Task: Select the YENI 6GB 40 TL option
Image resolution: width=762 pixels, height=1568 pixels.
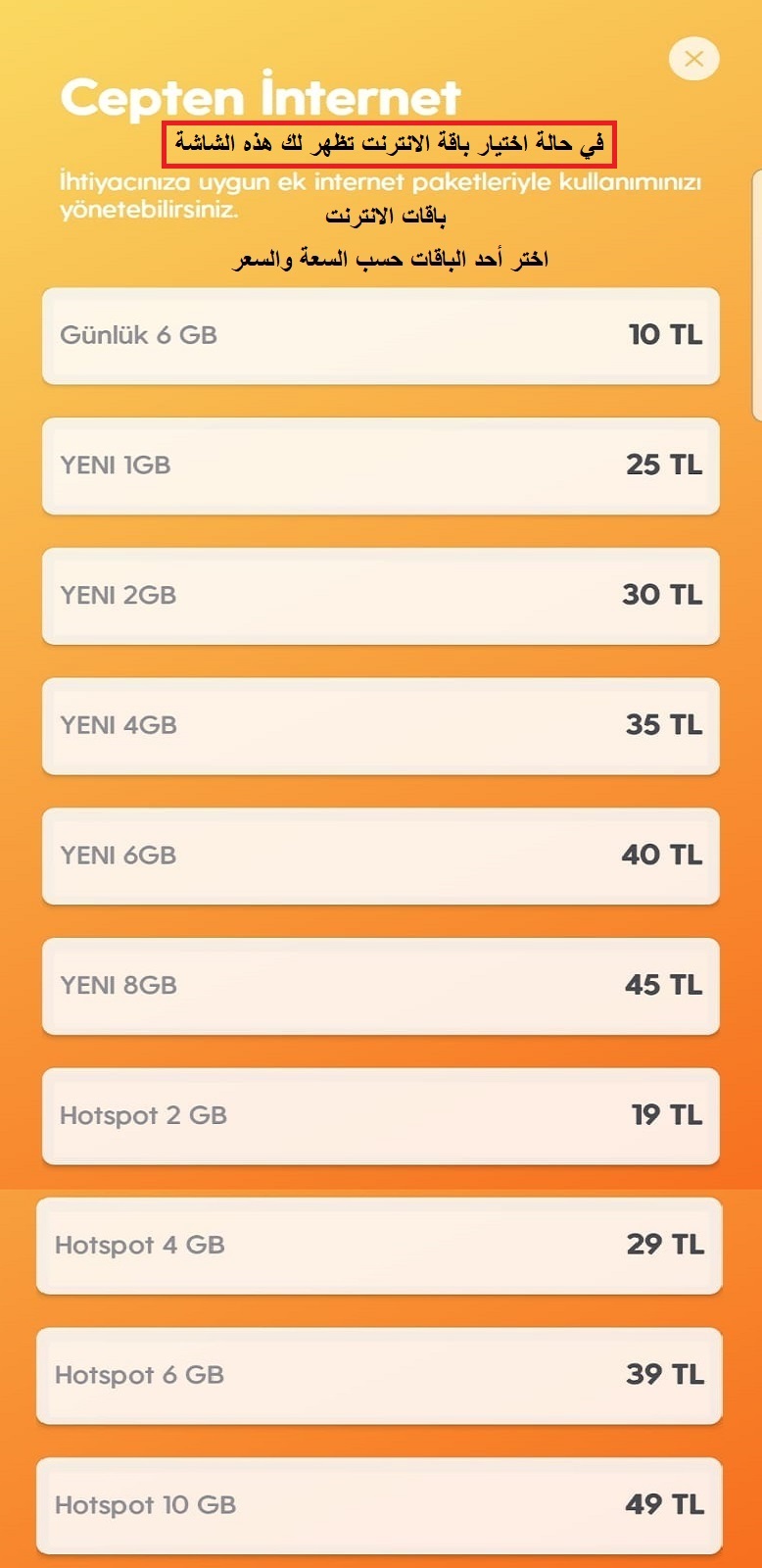Action: click(380, 856)
